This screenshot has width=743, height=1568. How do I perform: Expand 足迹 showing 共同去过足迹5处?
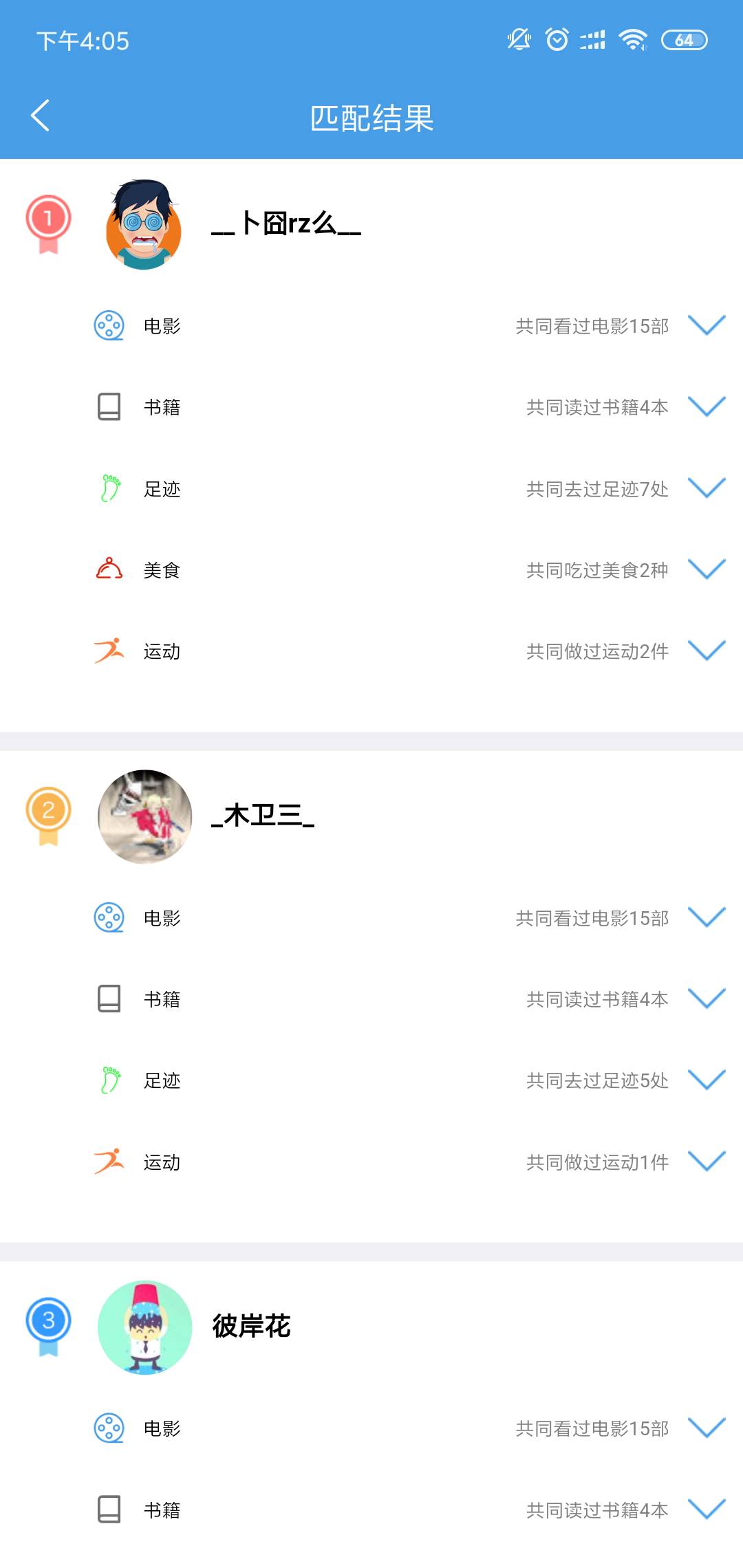(x=707, y=1080)
